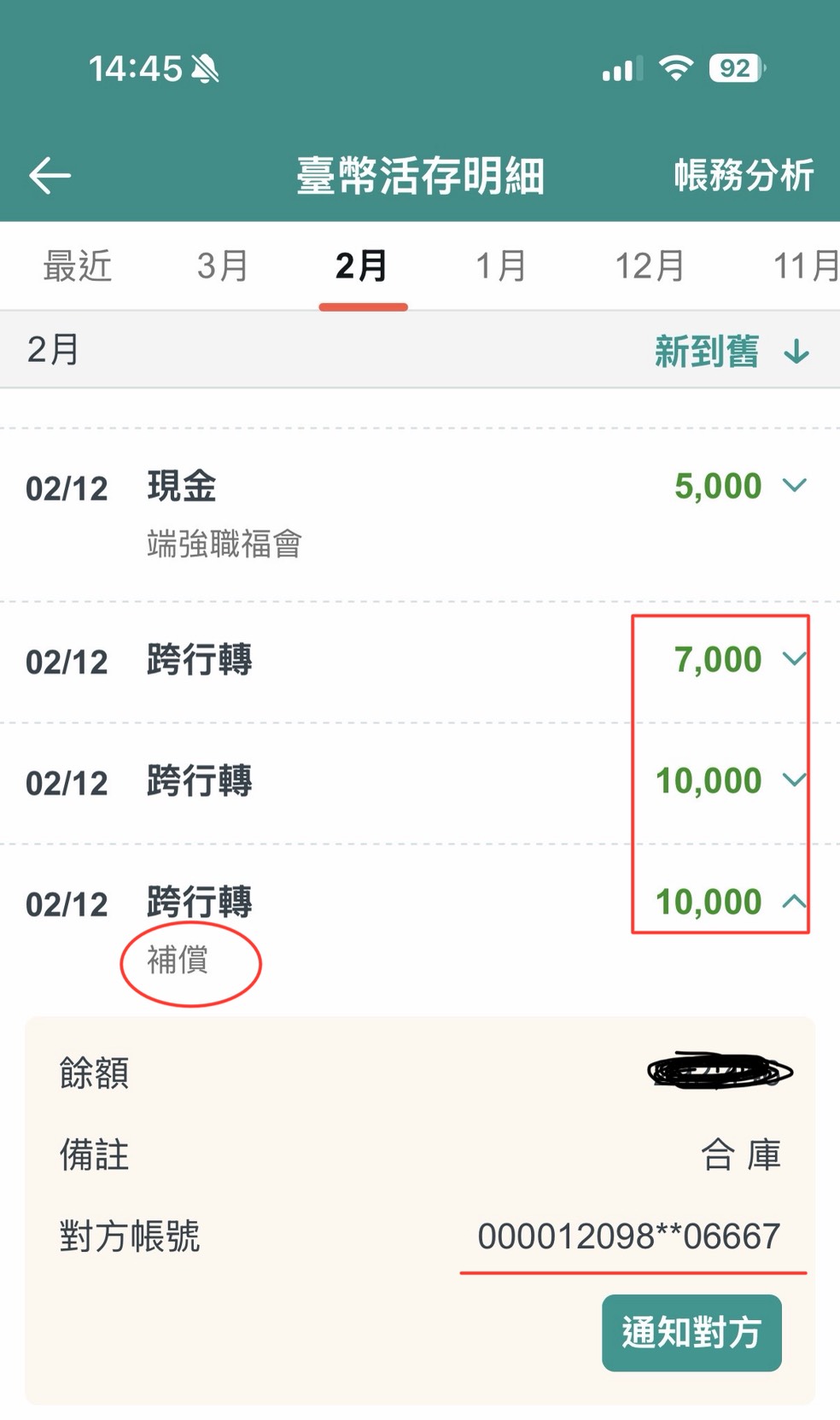The height and width of the screenshot is (1420, 840).
Task: Select the 12月 month tab
Action: (x=647, y=265)
